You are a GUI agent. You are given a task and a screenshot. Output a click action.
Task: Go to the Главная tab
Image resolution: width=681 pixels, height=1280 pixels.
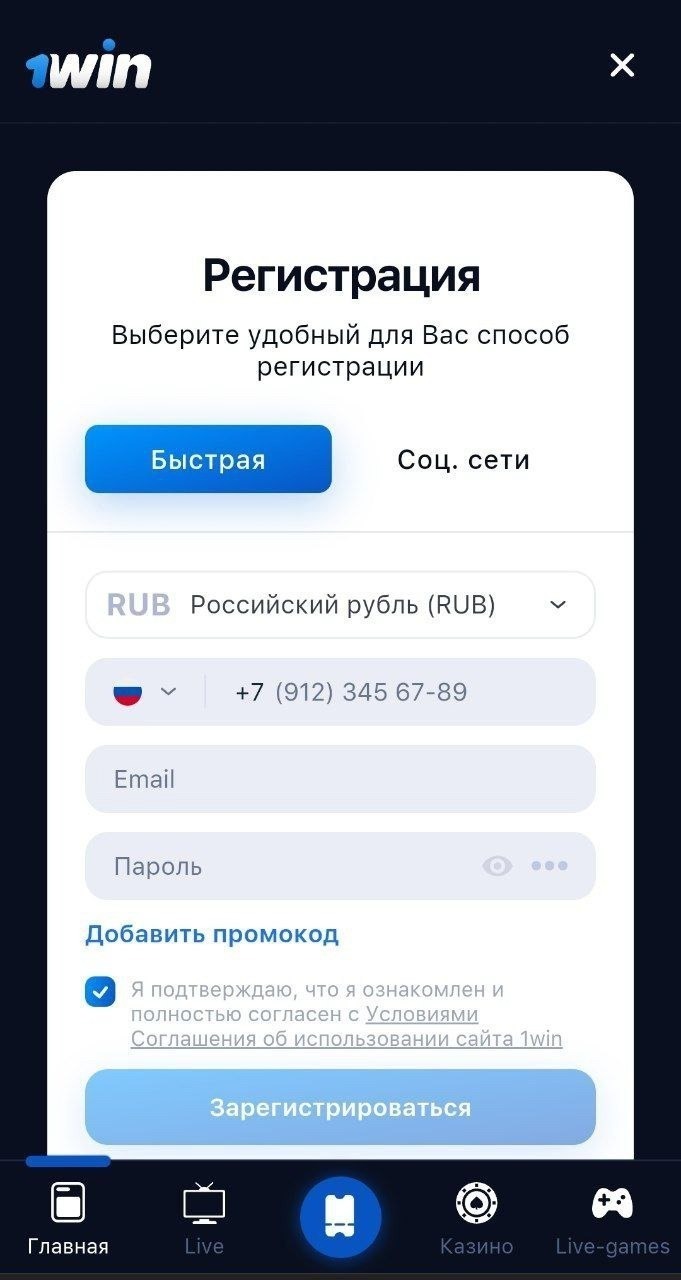(x=68, y=1220)
